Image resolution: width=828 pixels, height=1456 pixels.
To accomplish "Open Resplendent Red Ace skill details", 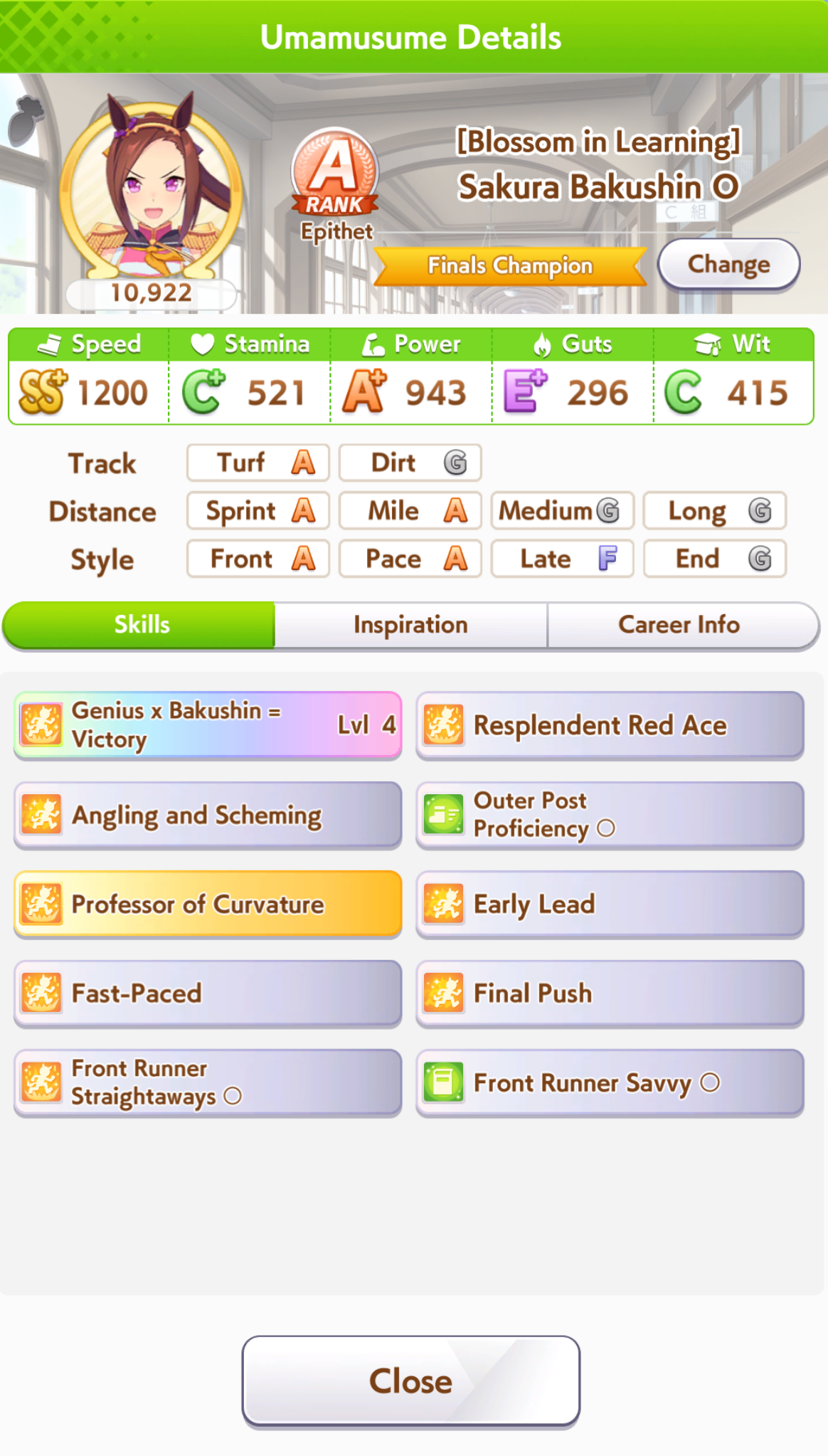I will click(x=610, y=725).
